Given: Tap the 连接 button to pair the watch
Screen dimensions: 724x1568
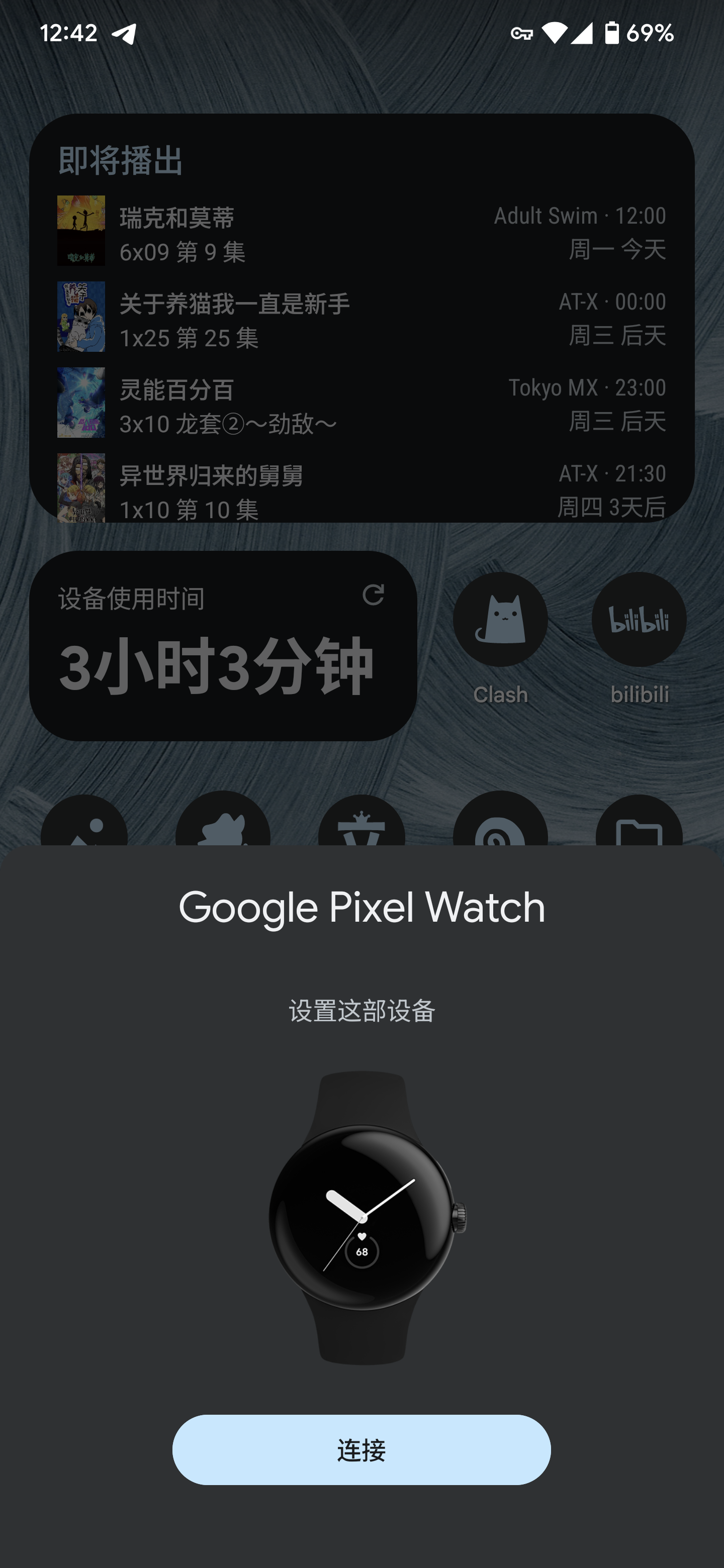Looking at the screenshot, I should pyautogui.click(x=361, y=1449).
